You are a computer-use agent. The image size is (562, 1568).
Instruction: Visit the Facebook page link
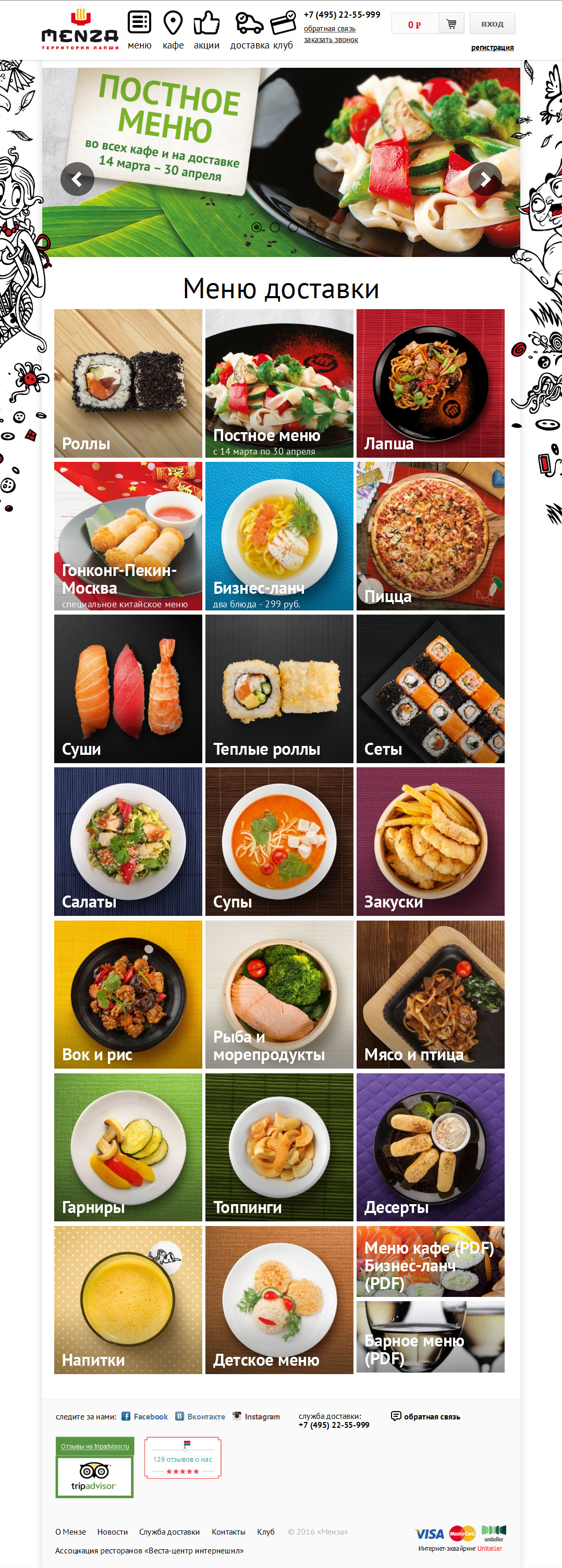point(150,1416)
